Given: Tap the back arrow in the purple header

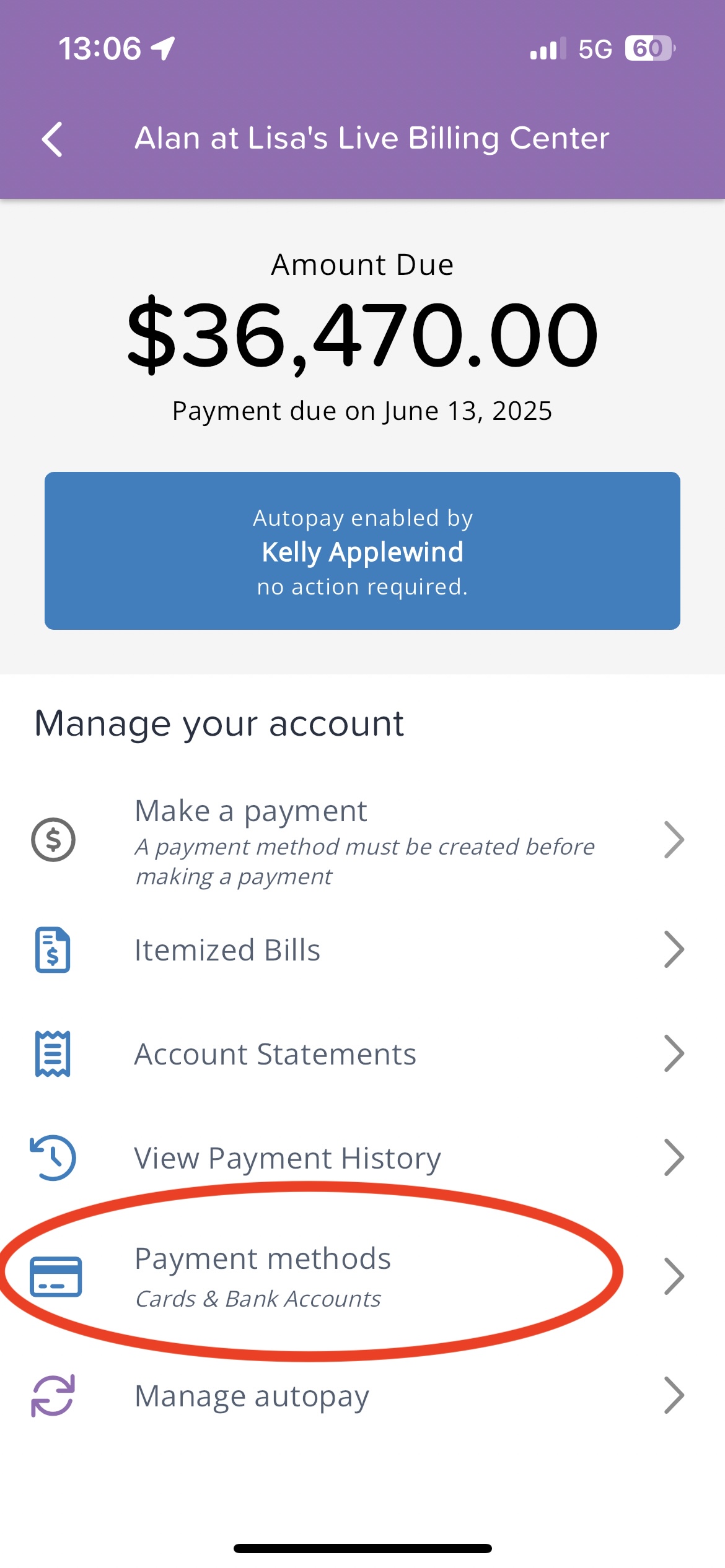Looking at the screenshot, I should 53,139.
